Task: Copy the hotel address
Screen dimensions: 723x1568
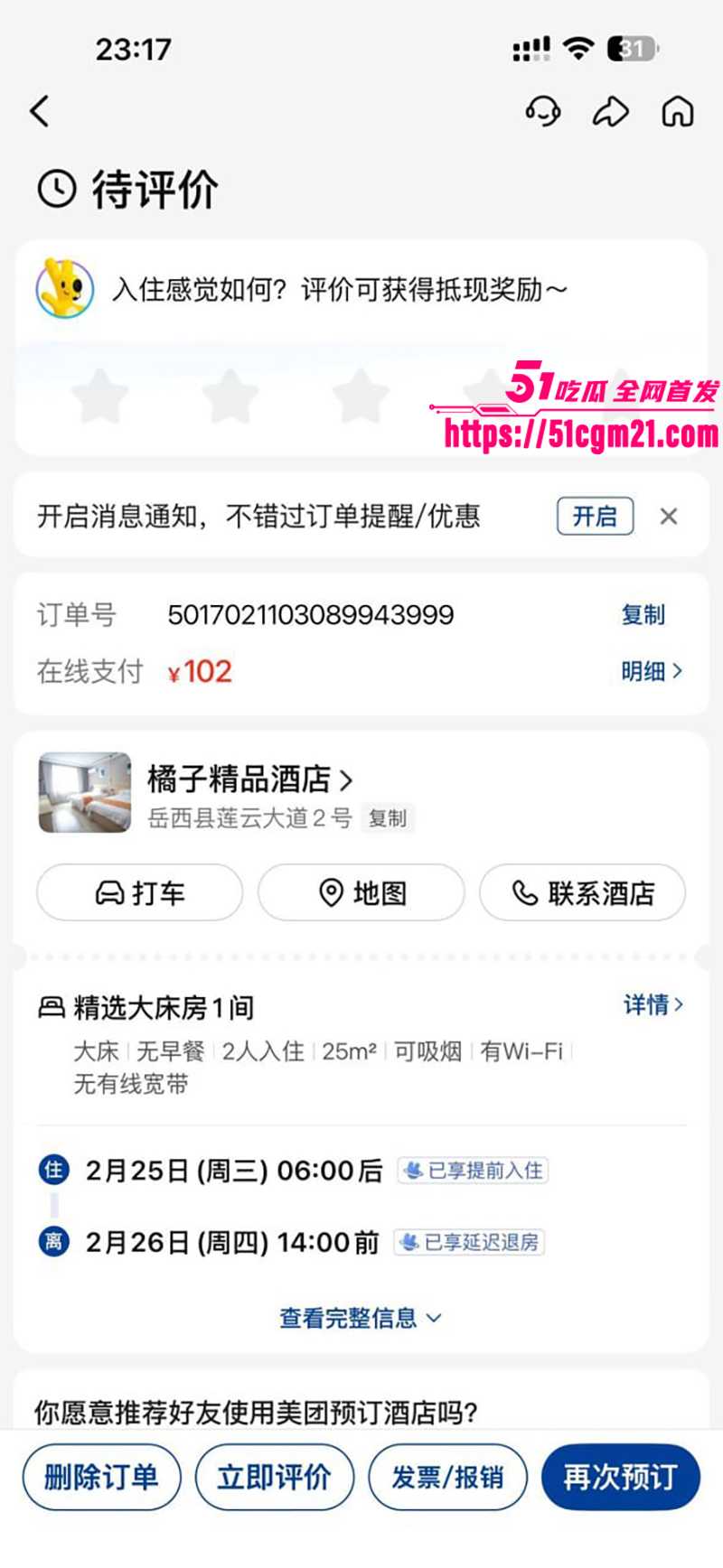Action: coord(388,818)
